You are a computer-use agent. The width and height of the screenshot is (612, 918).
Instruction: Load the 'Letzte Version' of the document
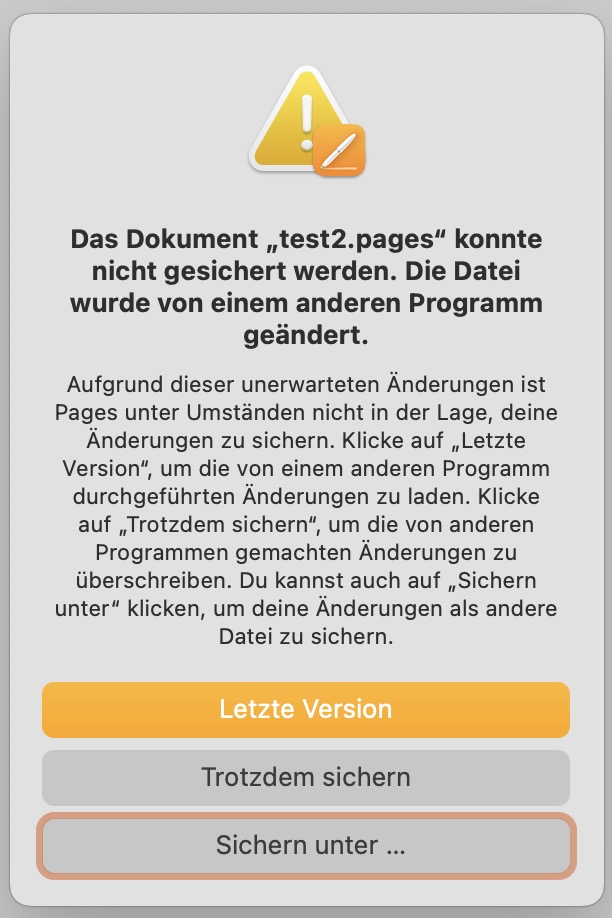pyautogui.click(x=305, y=709)
